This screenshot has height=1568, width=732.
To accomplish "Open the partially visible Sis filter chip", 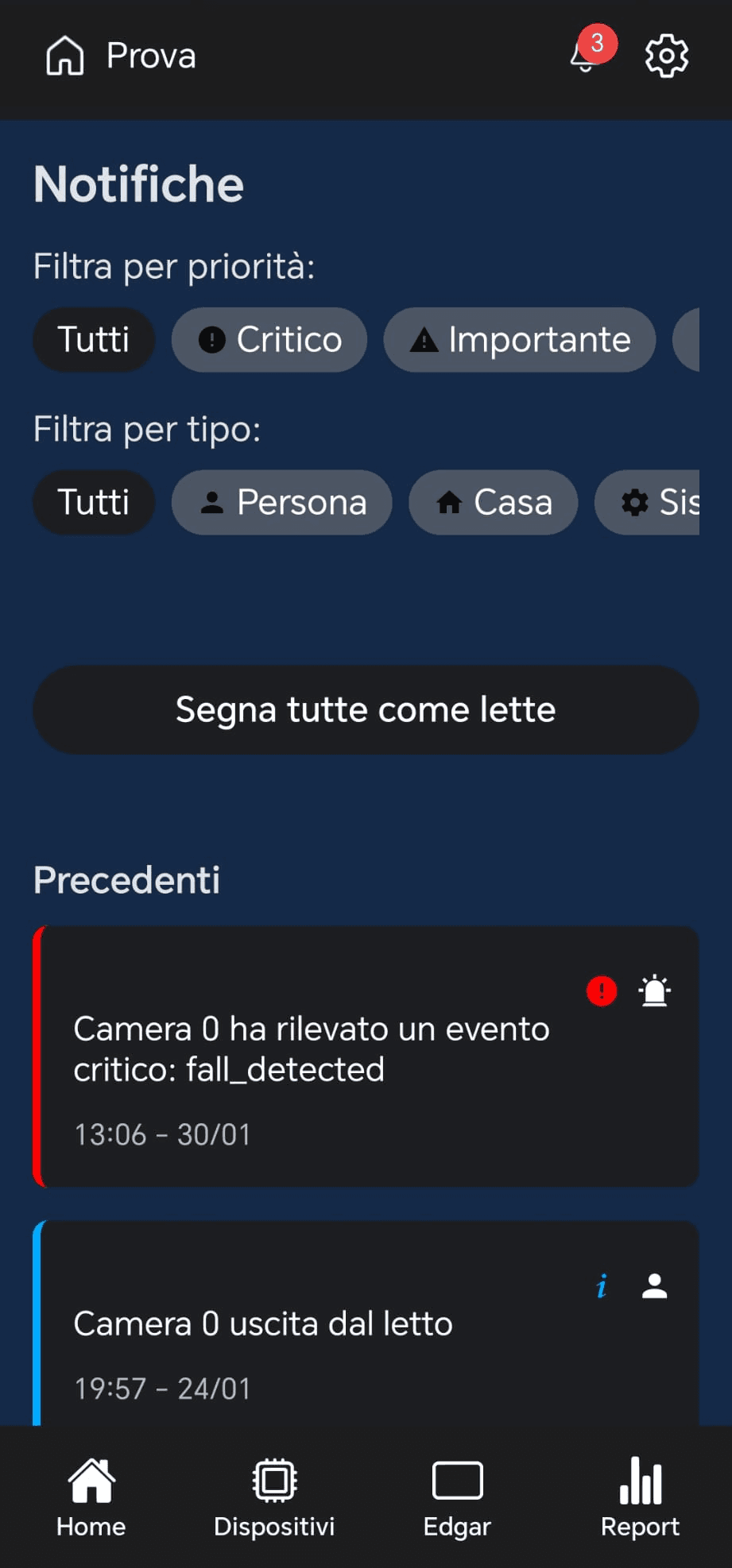I will [670, 502].
